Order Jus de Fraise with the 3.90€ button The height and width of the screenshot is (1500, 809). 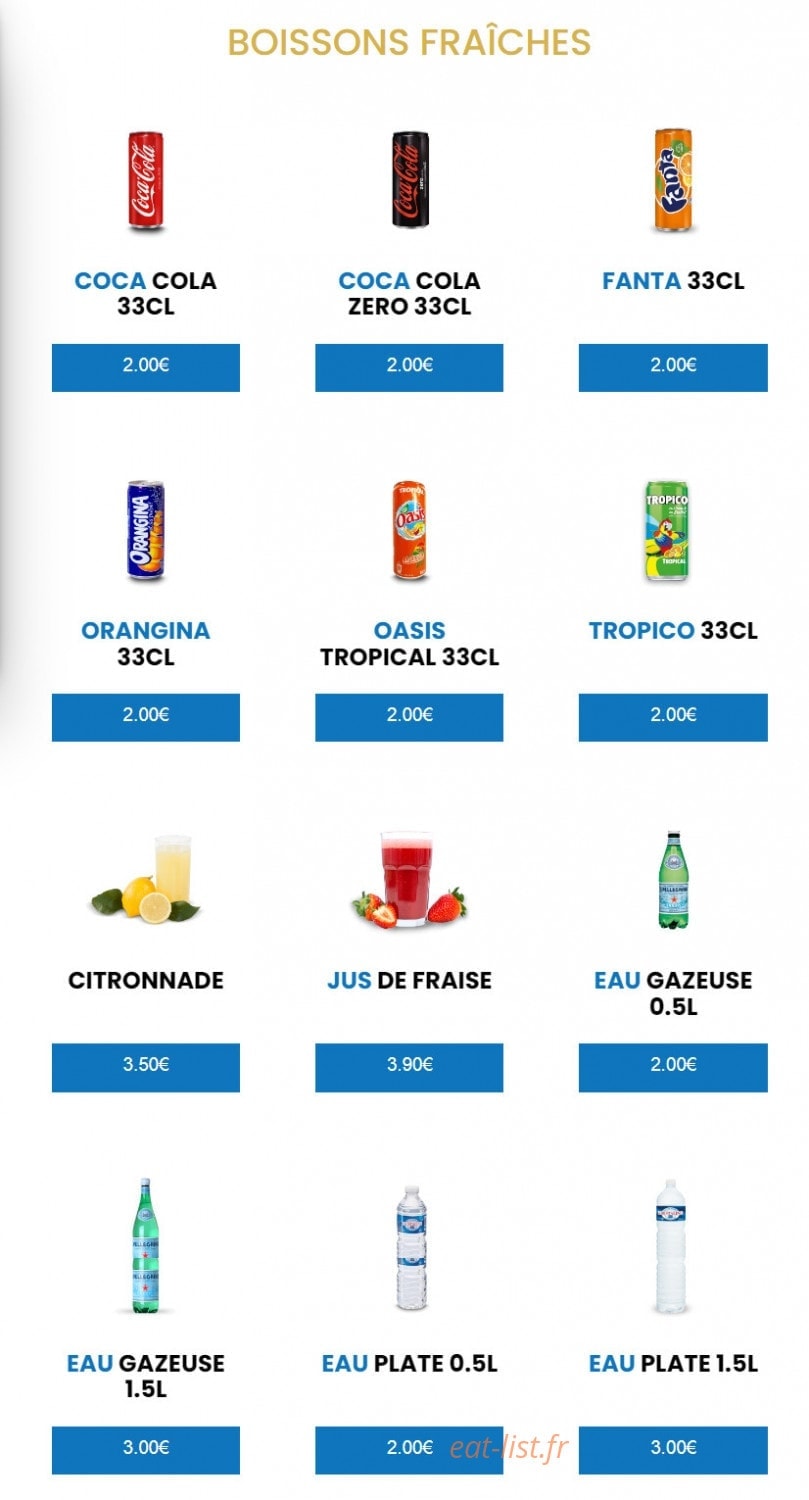[x=409, y=1067]
